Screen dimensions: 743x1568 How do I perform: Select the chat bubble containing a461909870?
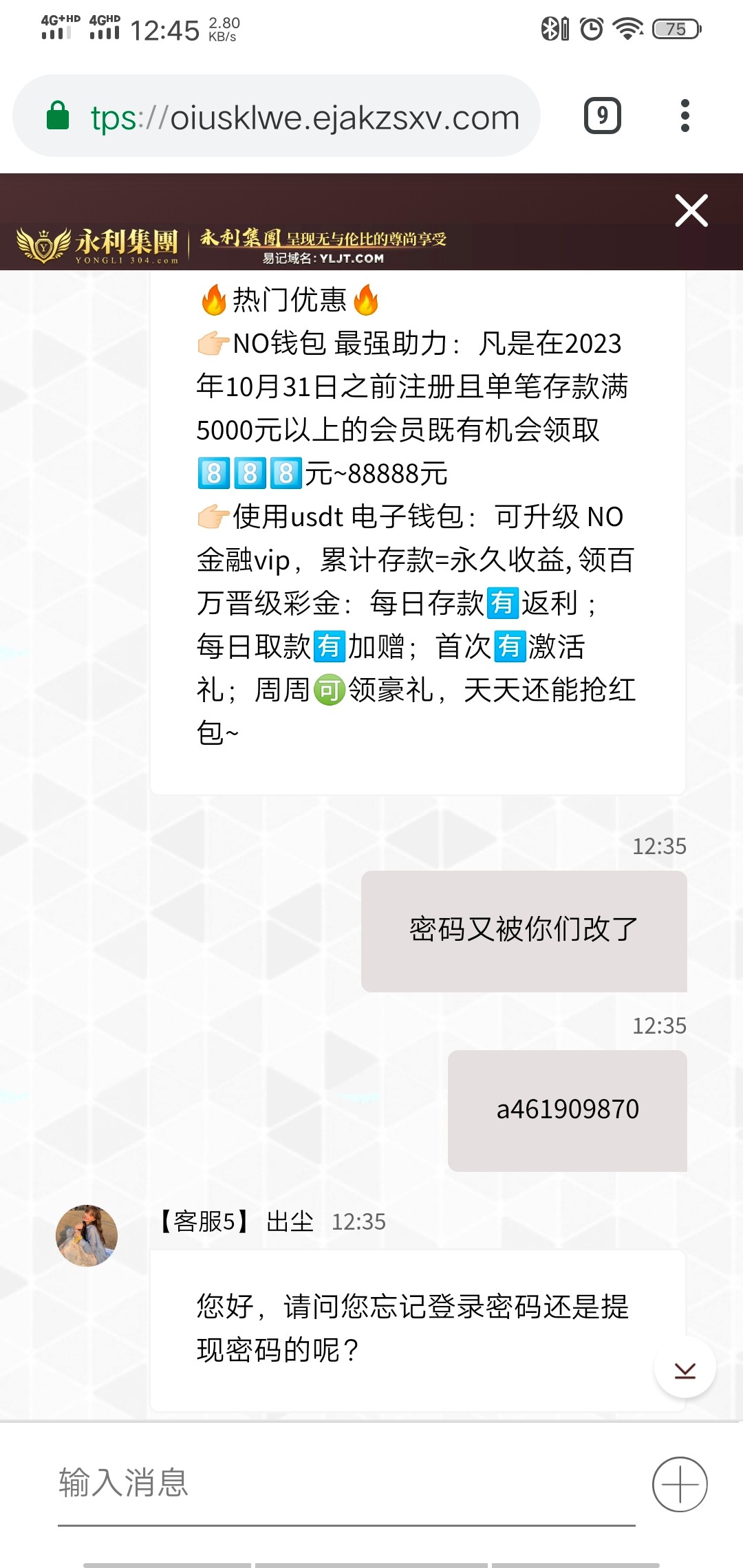tap(568, 1109)
